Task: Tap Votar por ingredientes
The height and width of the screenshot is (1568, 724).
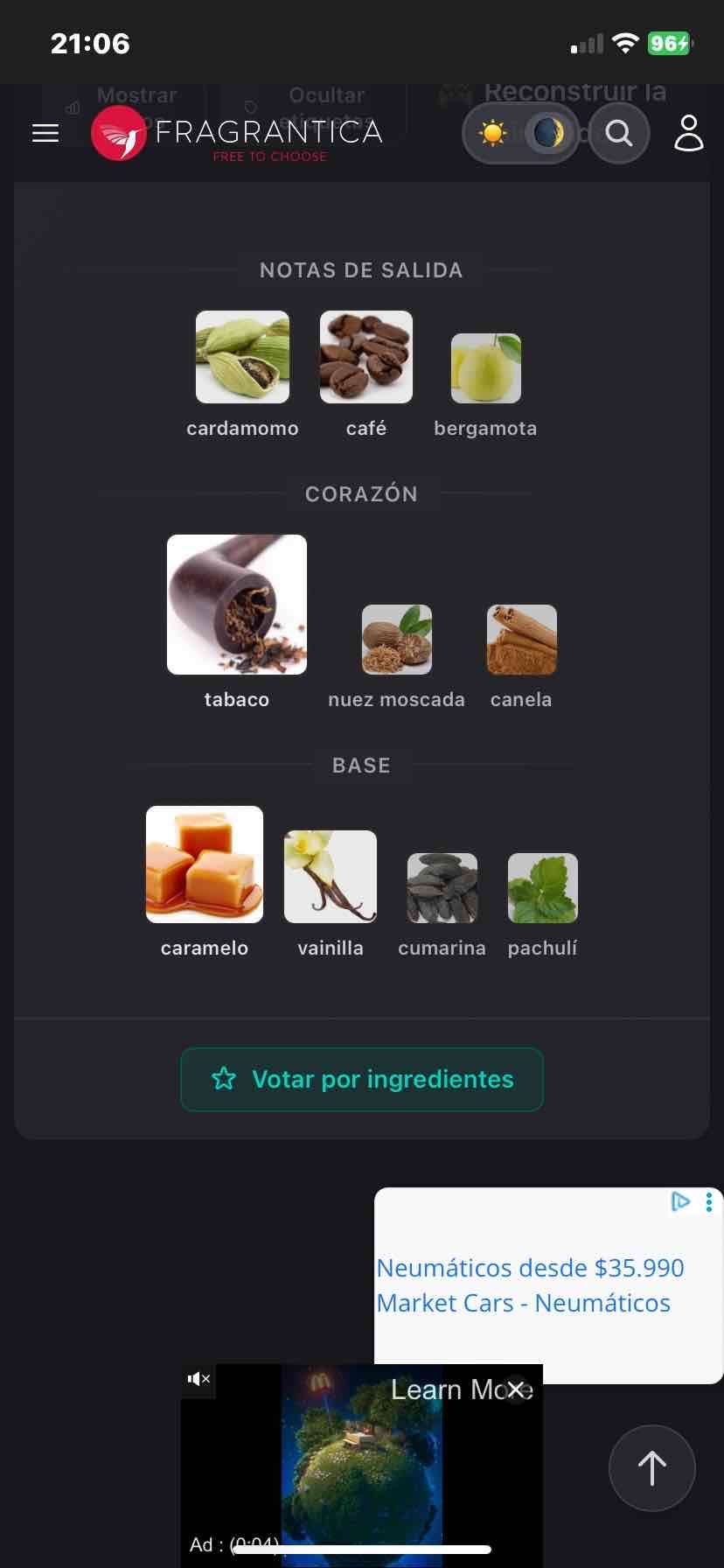Action: [362, 1080]
